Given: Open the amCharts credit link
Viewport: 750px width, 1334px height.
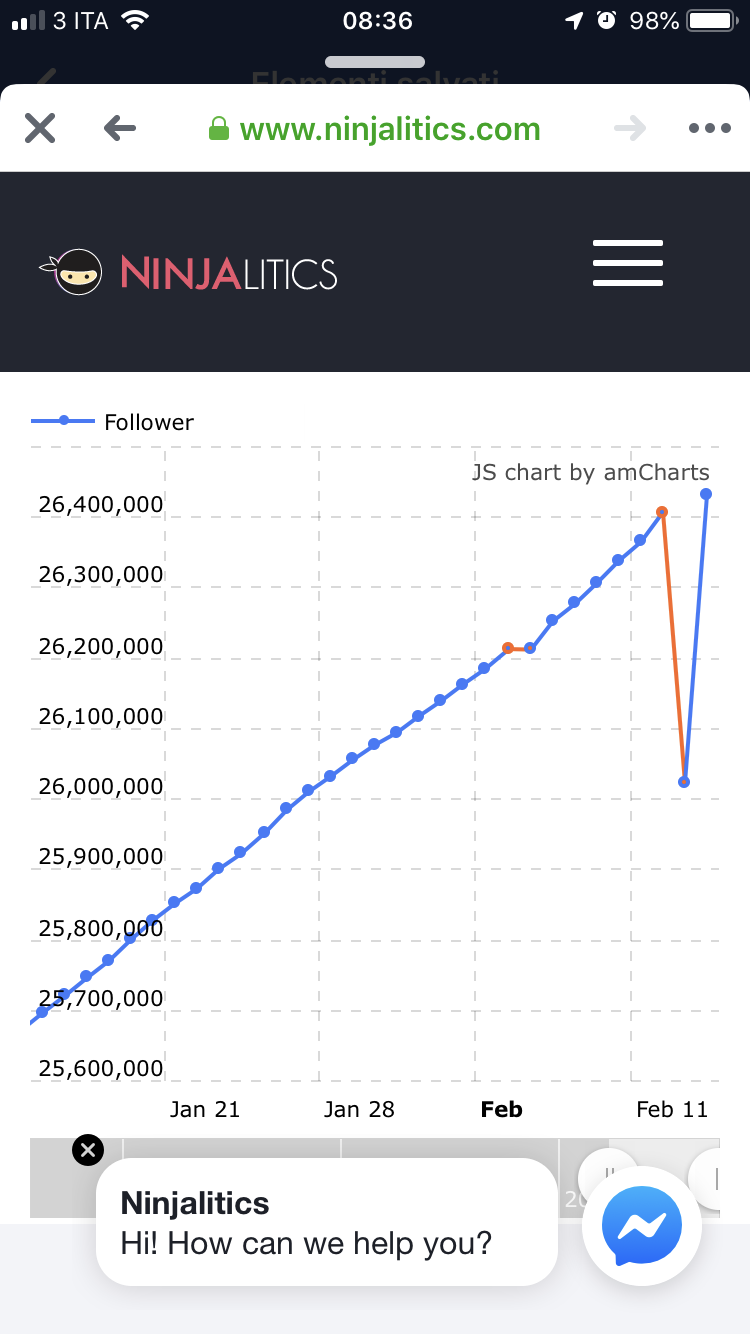Looking at the screenshot, I should [591, 472].
